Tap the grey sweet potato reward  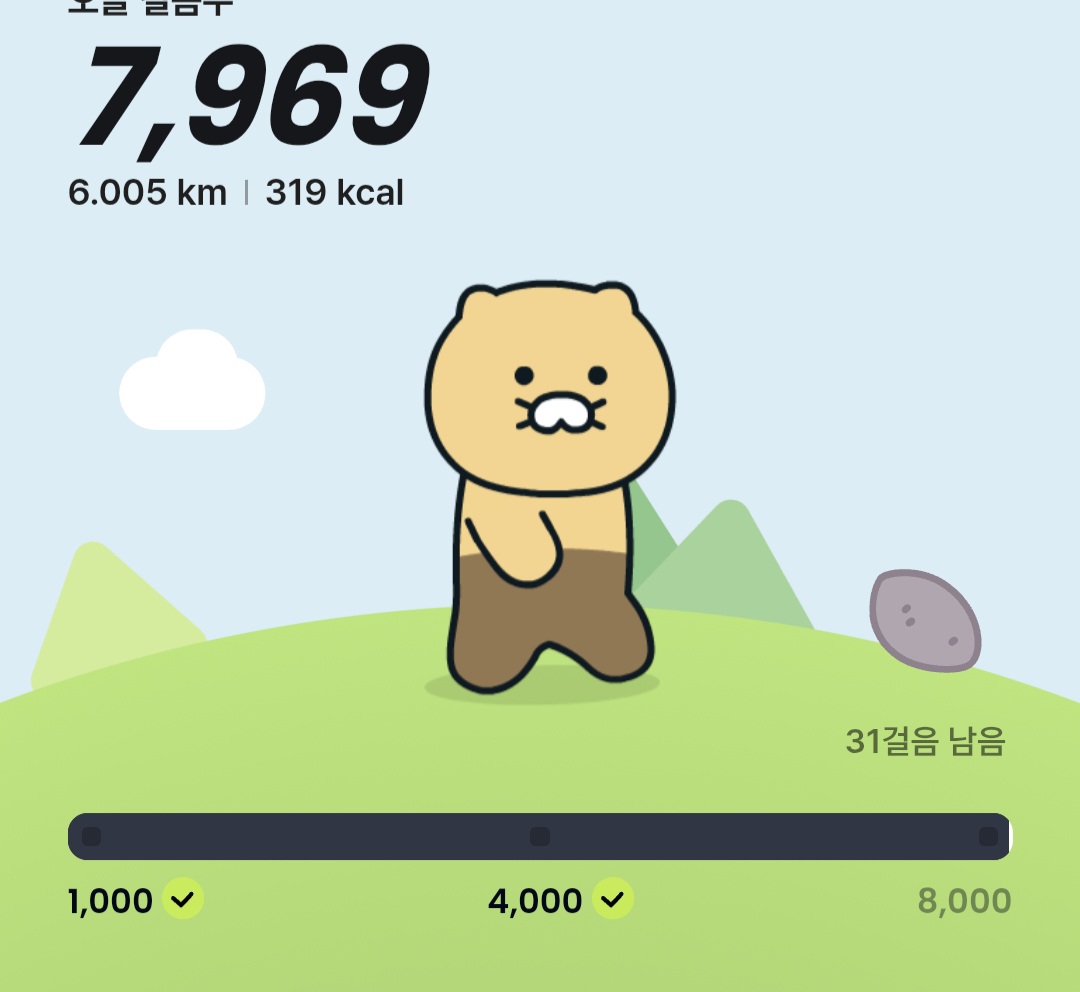(x=925, y=620)
